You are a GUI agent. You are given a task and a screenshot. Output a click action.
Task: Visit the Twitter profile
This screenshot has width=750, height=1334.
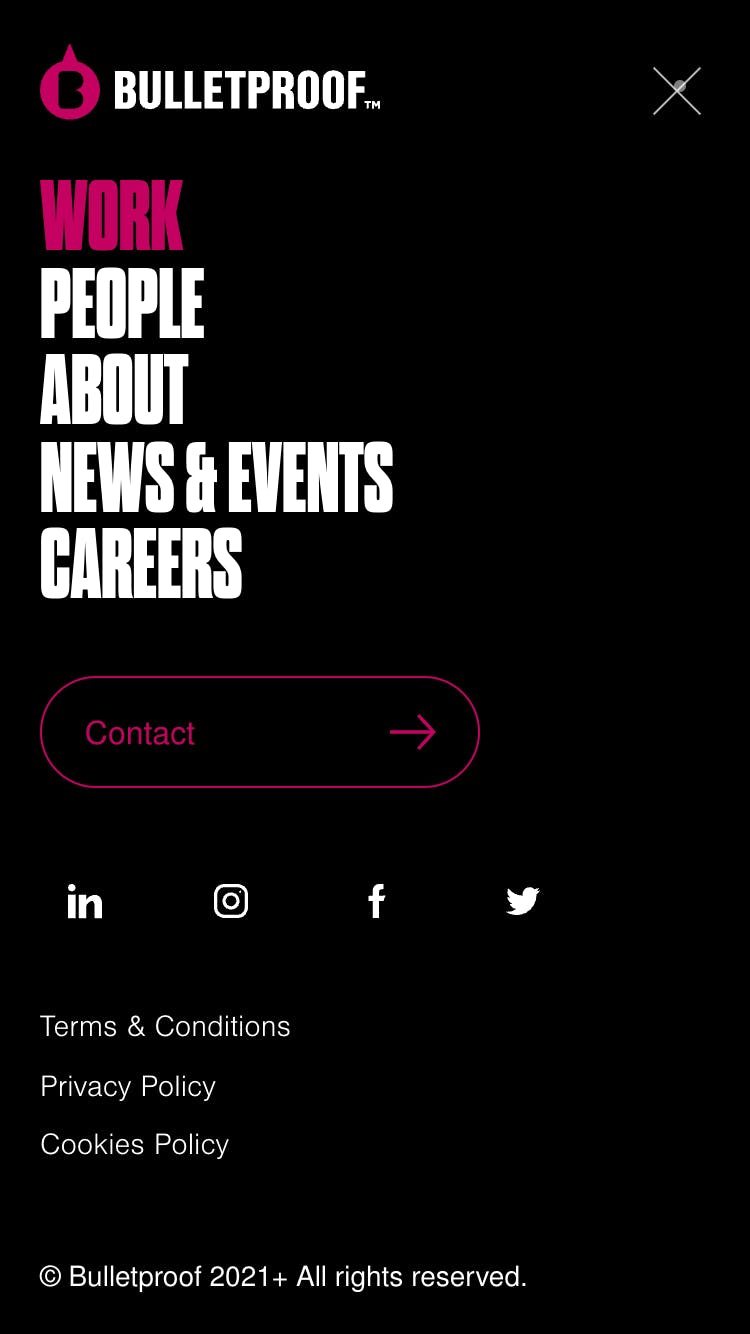coord(522,902)
